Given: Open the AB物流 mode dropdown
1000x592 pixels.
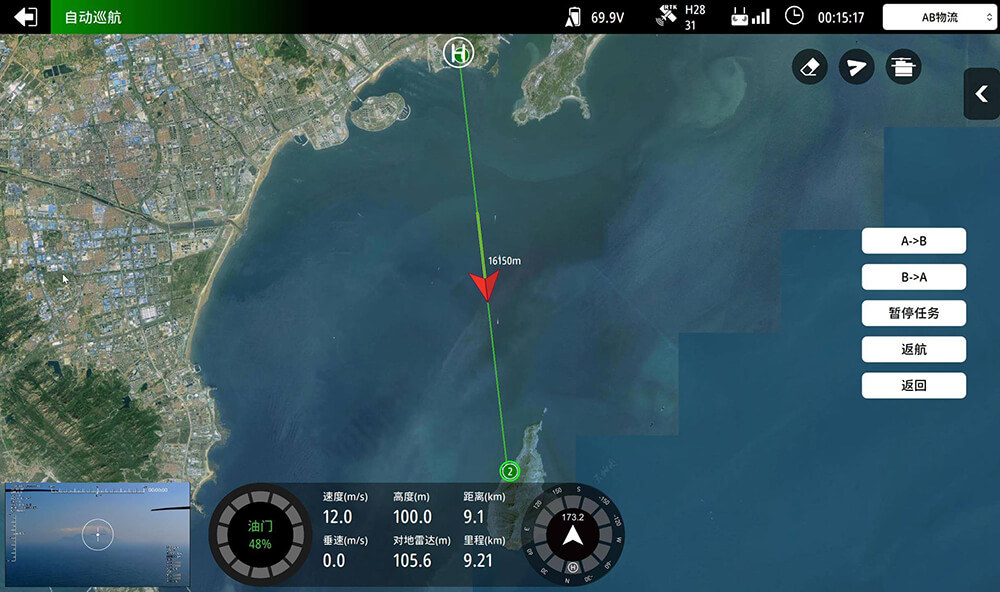Looking at the screenshot, I should pos(939,17).
